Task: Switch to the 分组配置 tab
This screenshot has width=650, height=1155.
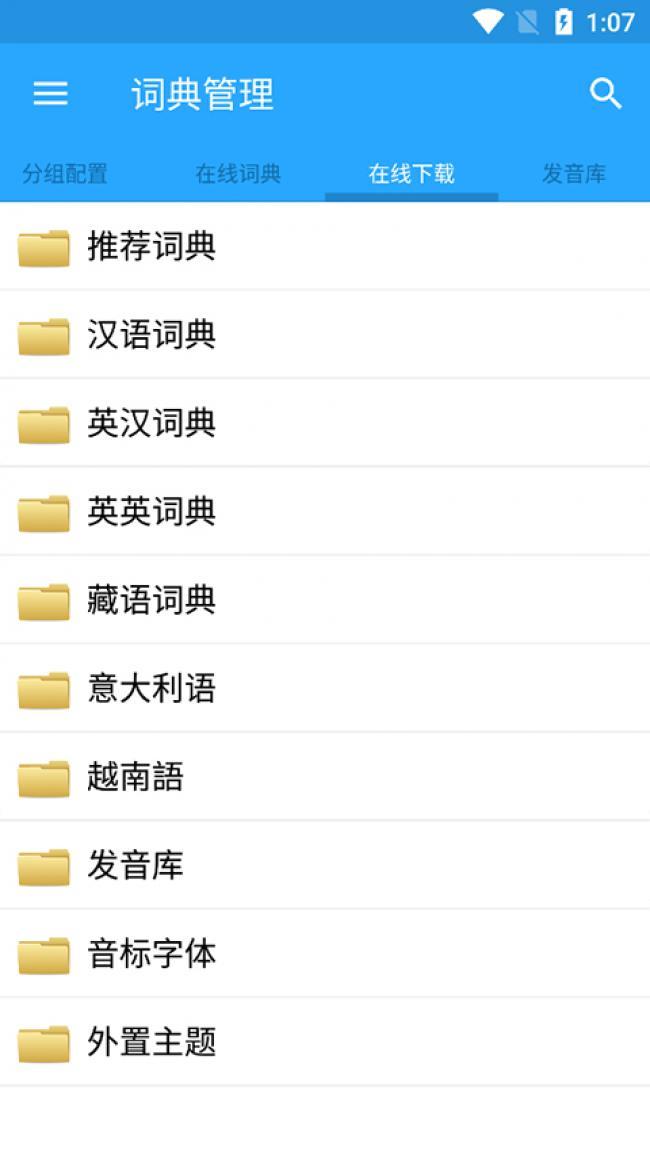Action: pyautogui.click(x=65, y=174)
